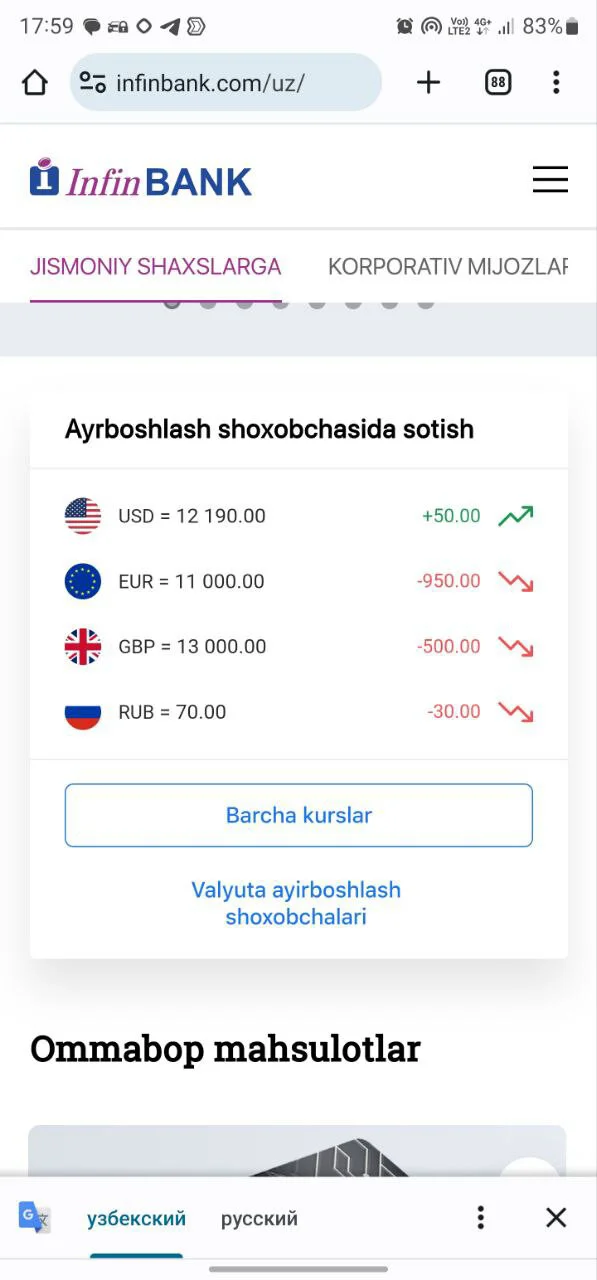Open the InfinBank hamburger menu
Viewport: 597px width, 1280px height.
coord(550,179)
